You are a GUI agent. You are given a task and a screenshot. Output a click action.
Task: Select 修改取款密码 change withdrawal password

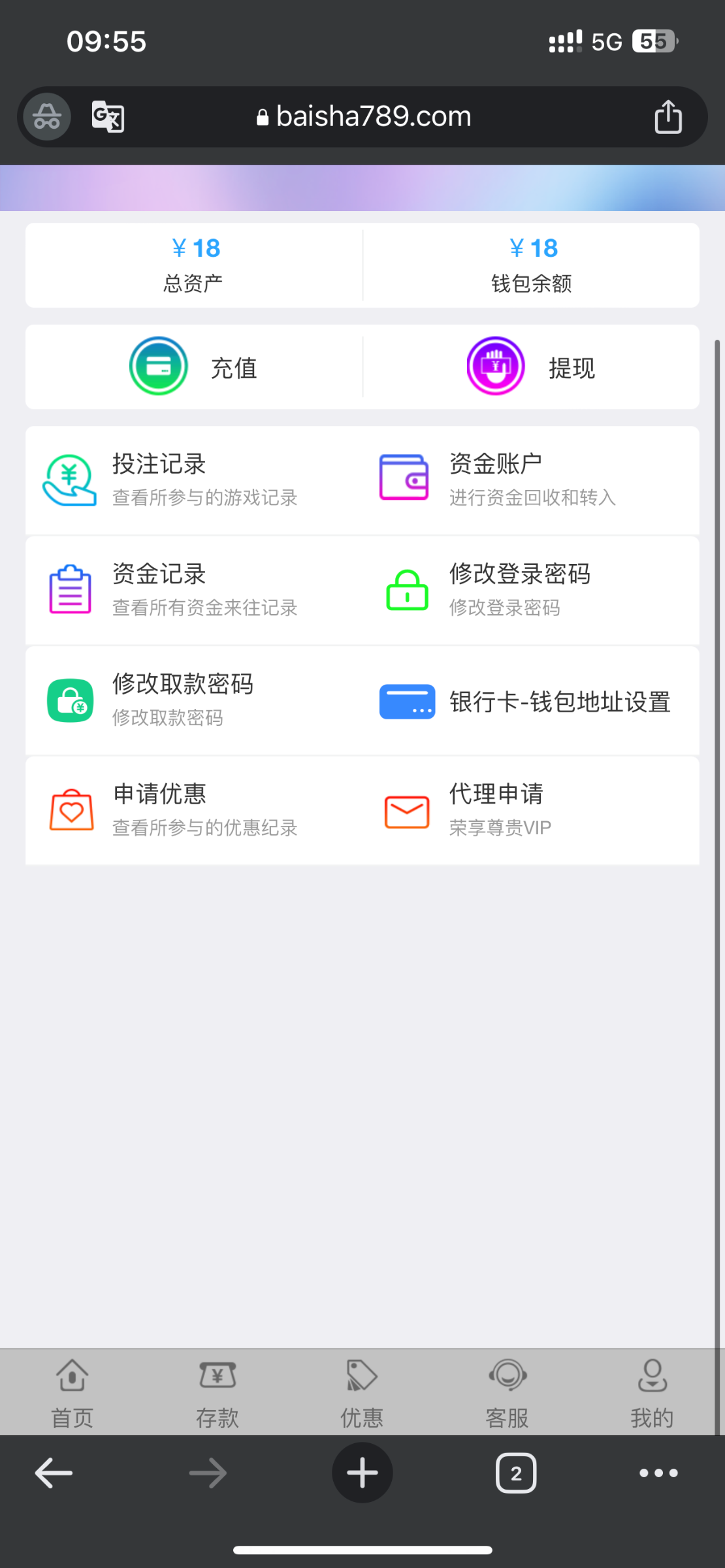[170, 700]
